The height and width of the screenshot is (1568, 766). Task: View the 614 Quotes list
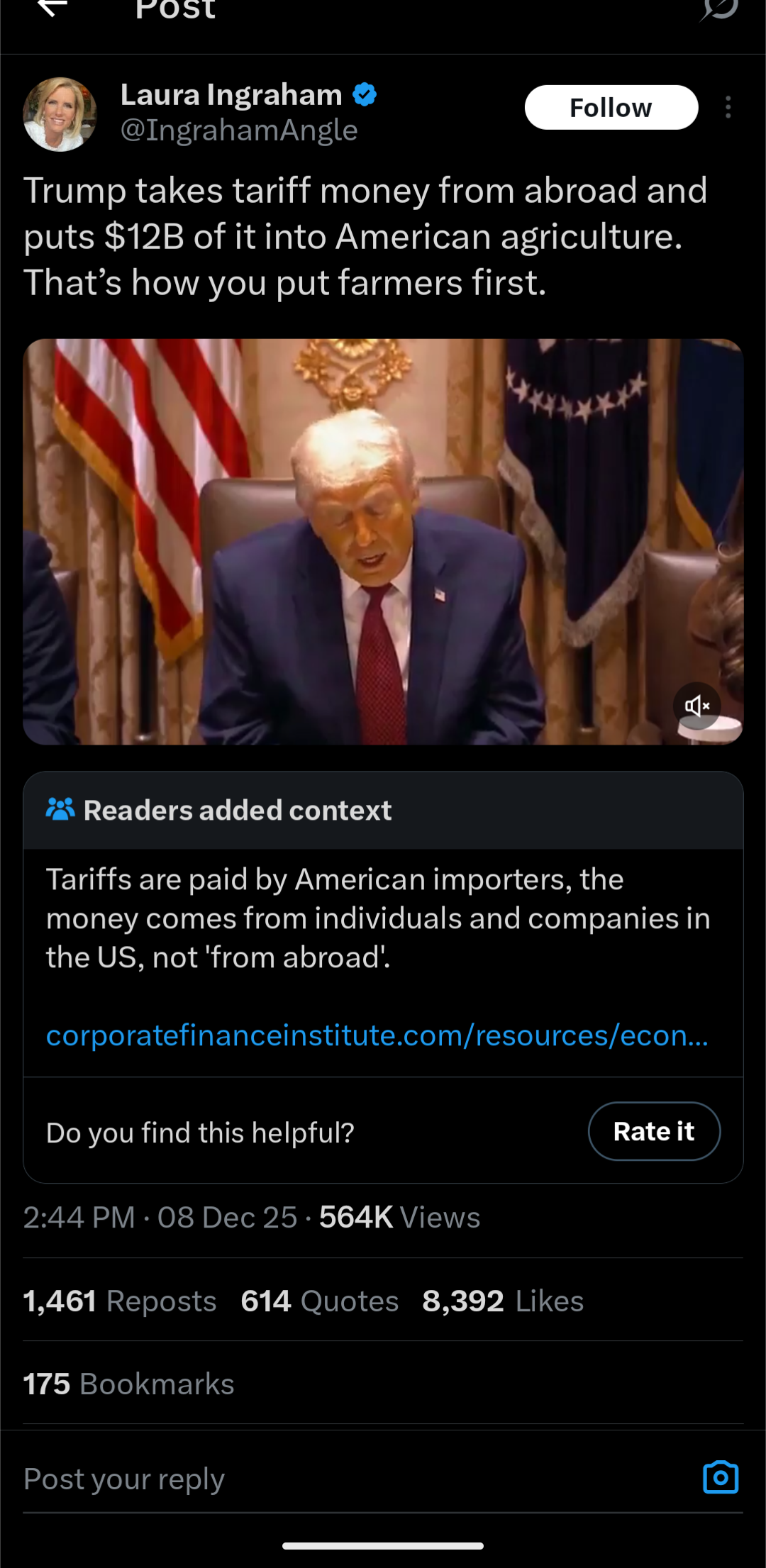pyautogui.click(x=319, y=1301)
